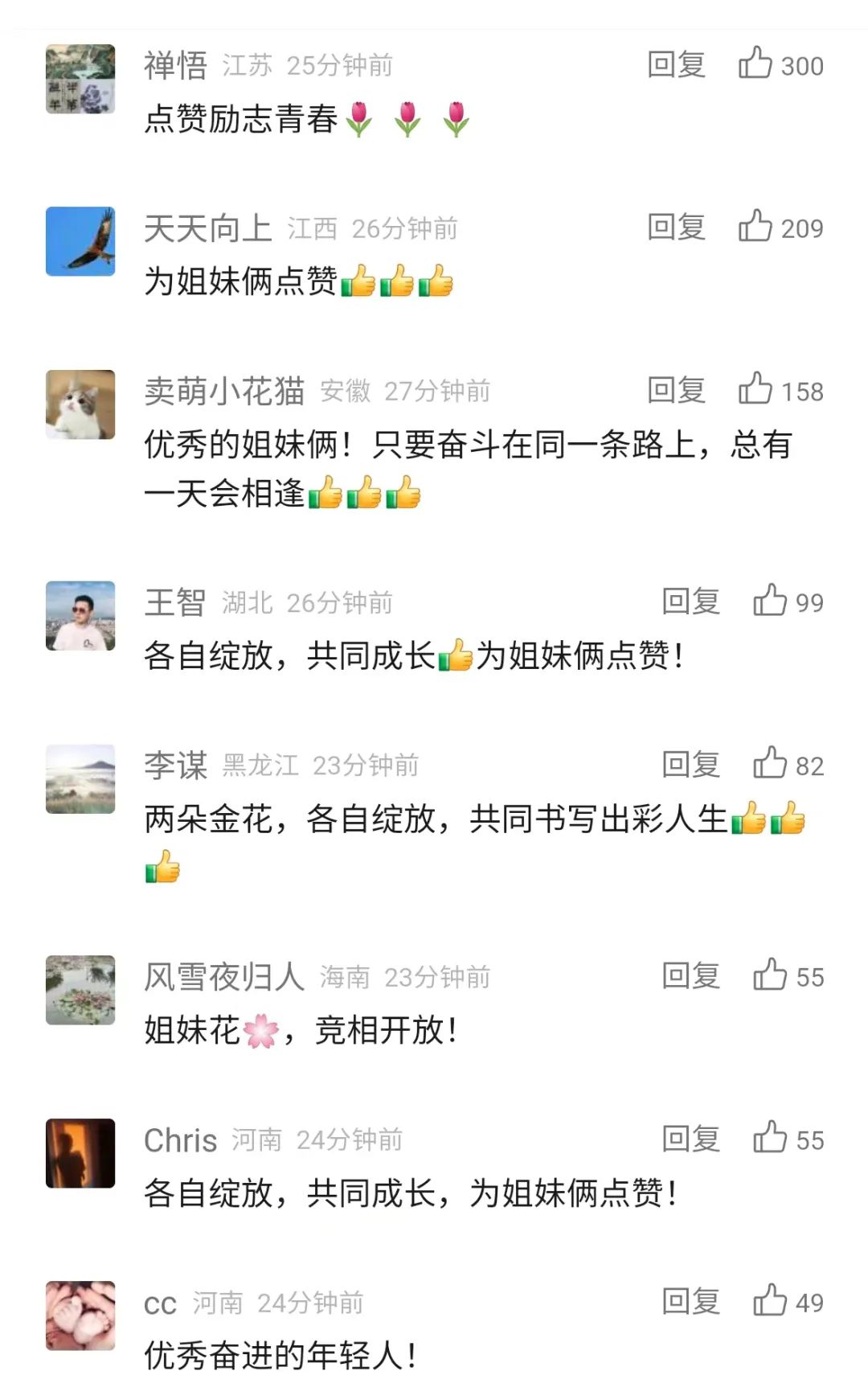View 天天向上's profile via avatar
Image resolution: width=868 pixels, height=1400 pixels.
pos(80,241)
